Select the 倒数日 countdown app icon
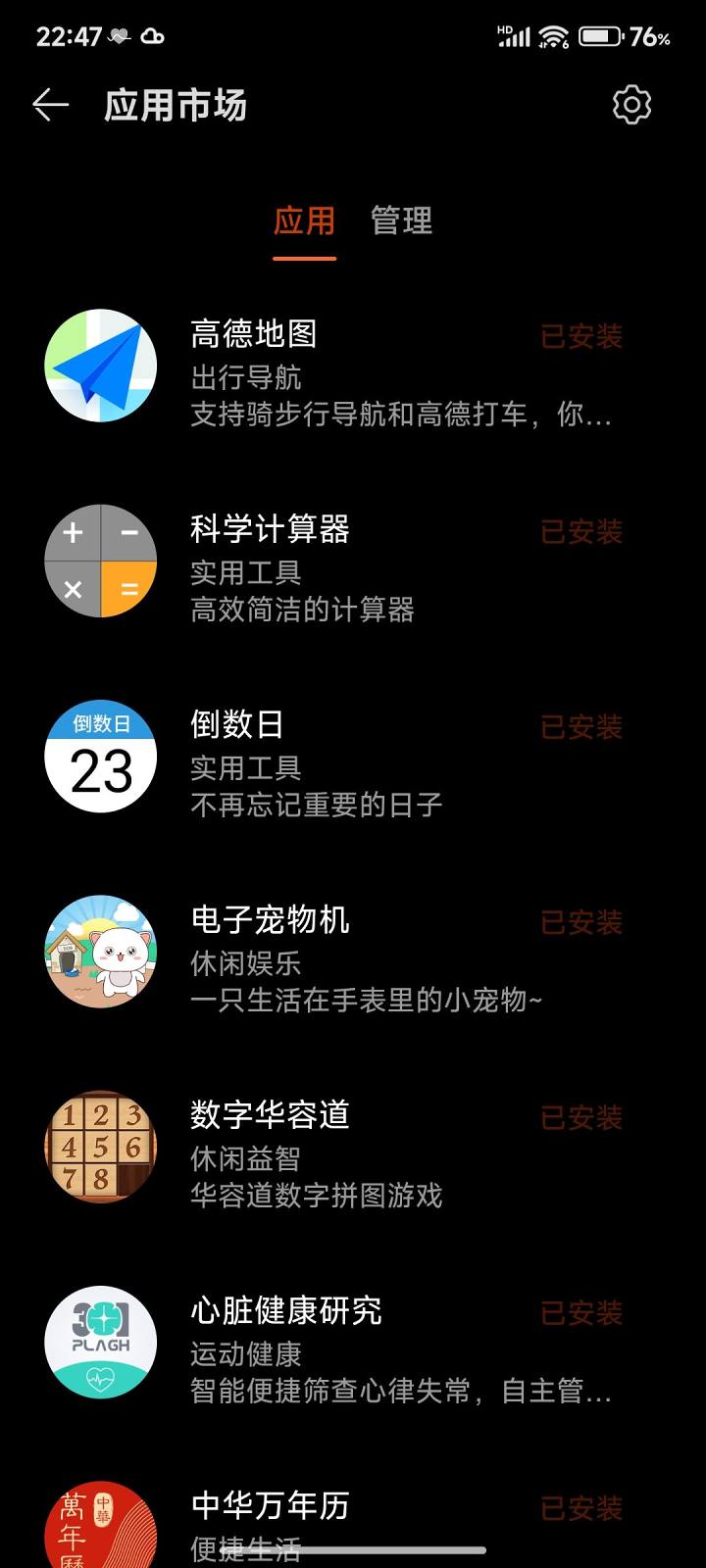Image resolution: width=706 pixels, height=1568 pixels. click(x=99, y=756)
